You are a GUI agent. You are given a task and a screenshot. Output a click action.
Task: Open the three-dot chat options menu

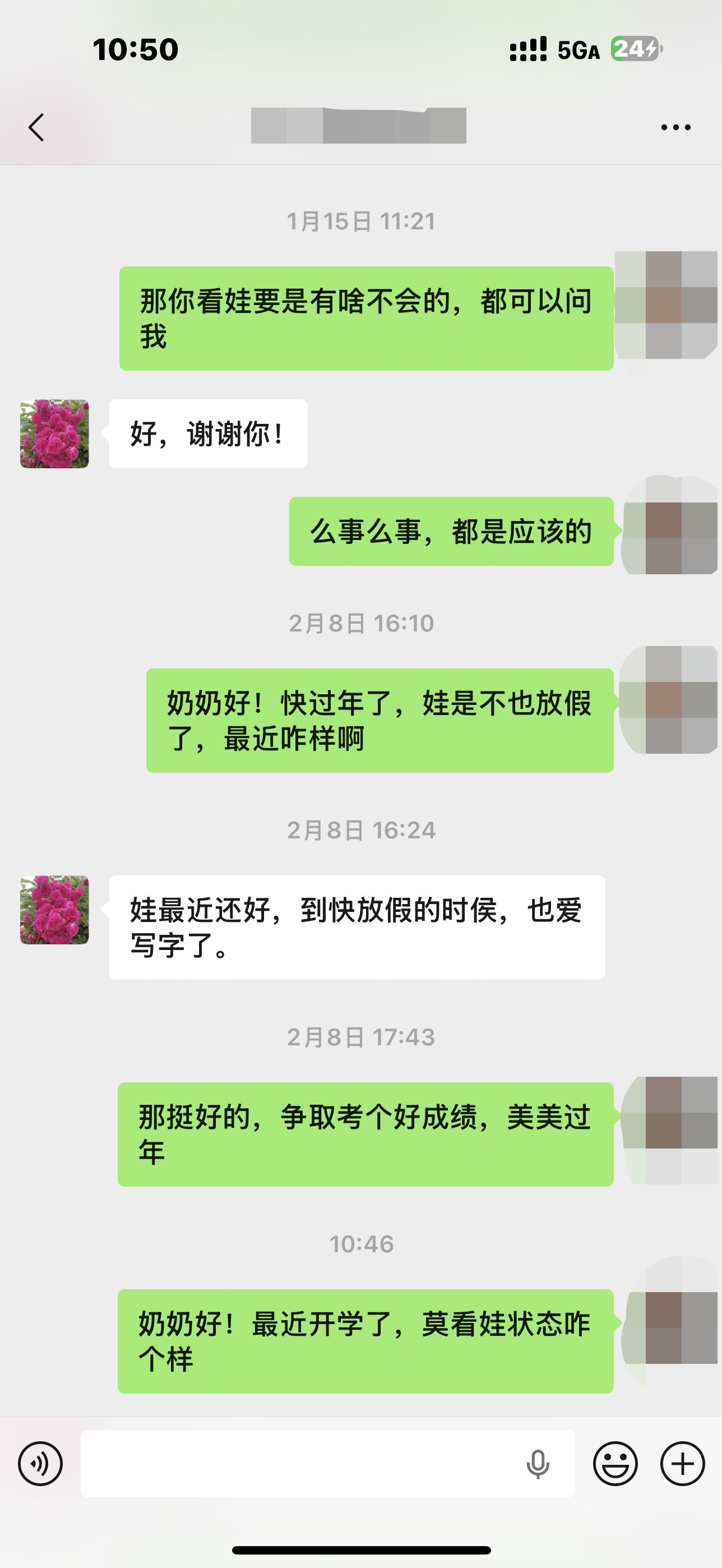[x=676, y=127]
